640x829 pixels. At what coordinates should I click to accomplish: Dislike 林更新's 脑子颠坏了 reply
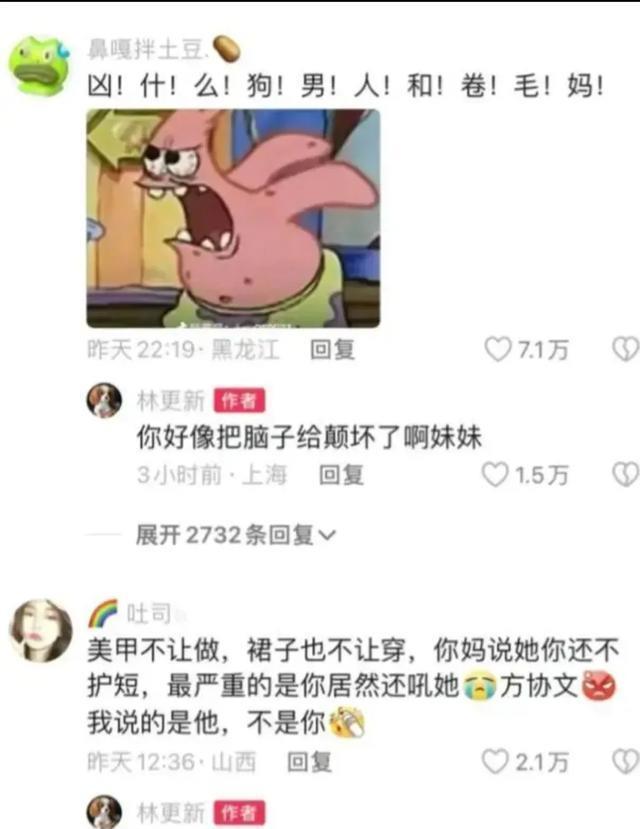point(625,474)
